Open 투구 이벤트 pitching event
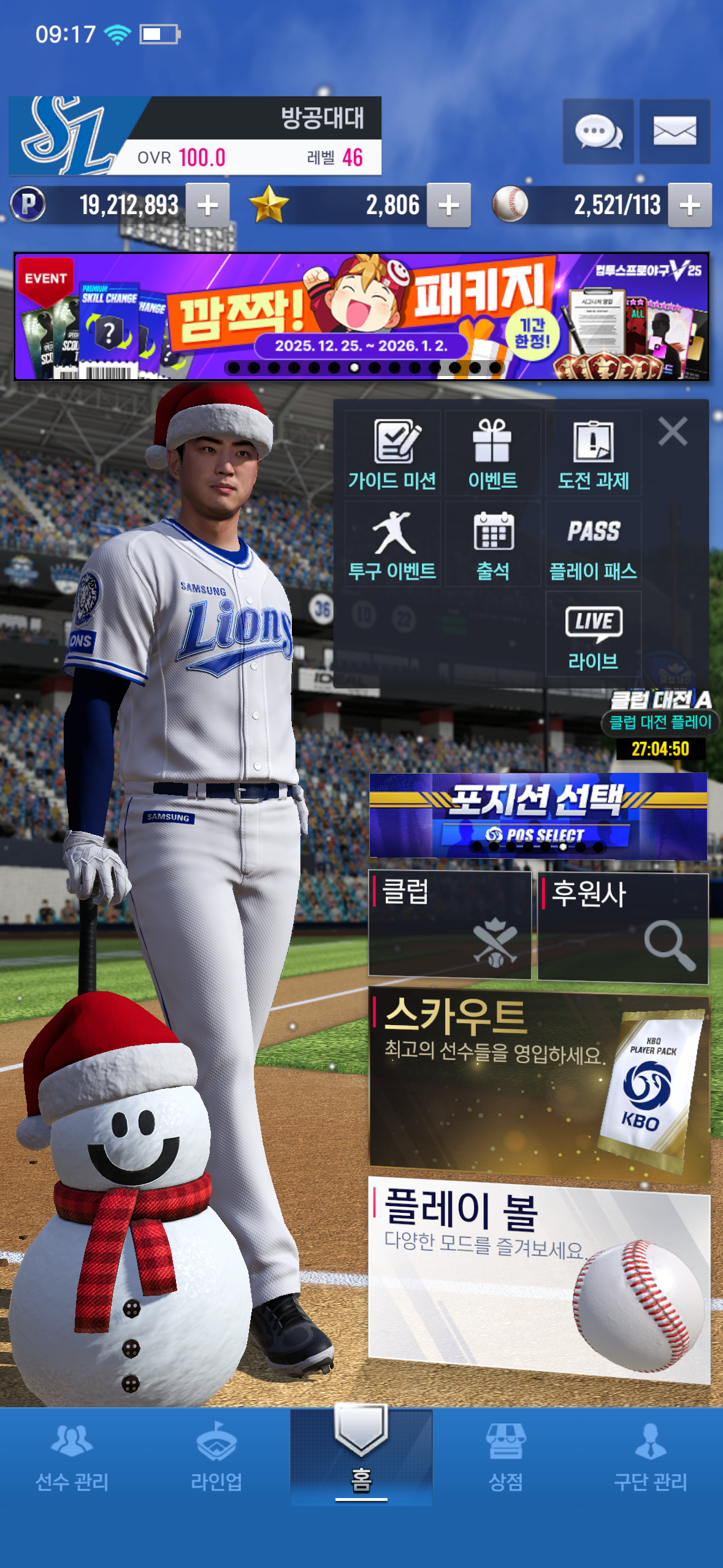The height and width of the screenshot is (1568, 723). [x=392, y=544]
